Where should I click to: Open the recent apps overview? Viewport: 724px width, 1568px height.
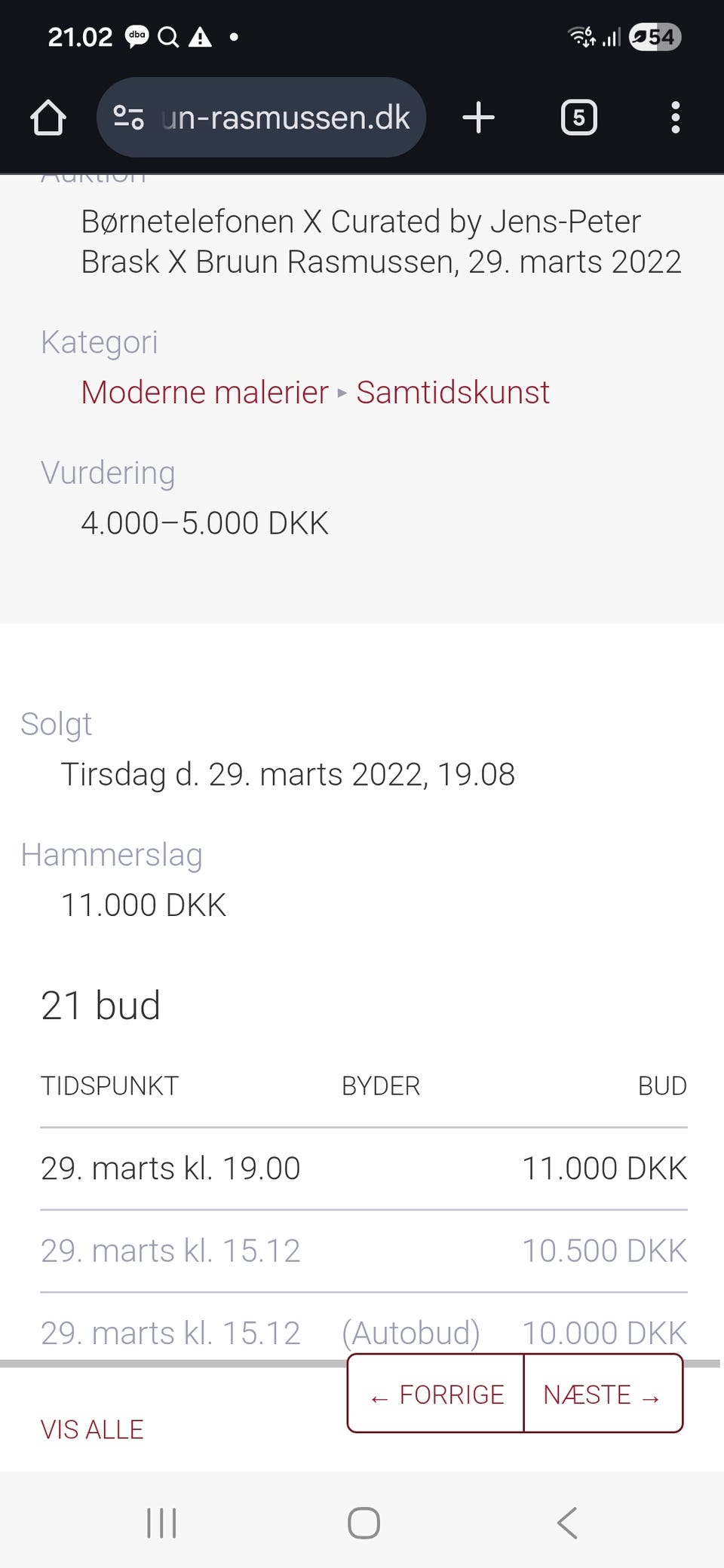(x=161, y=1522)
